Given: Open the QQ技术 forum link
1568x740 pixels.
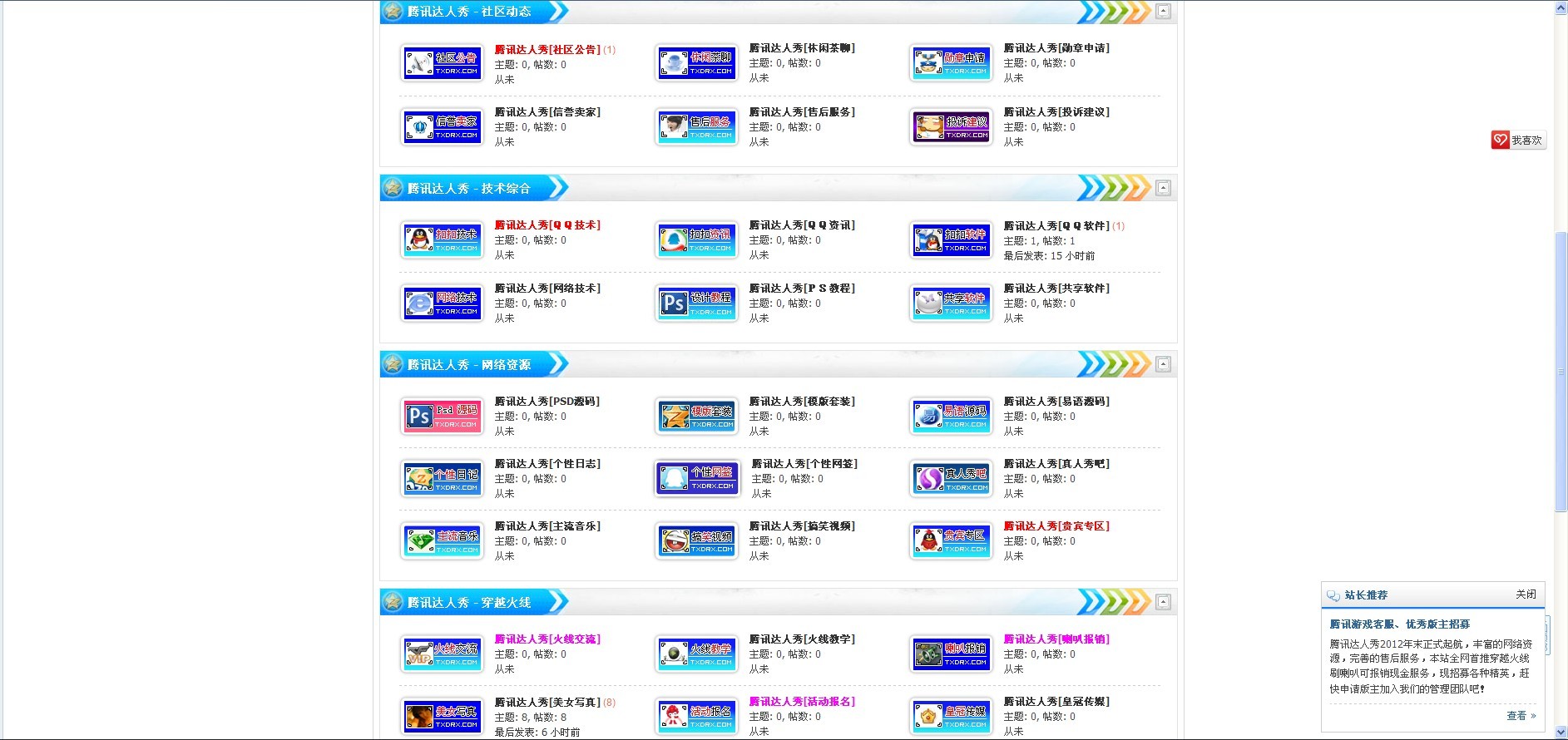Looking at the screenshot, I should [x=547, y=225].
